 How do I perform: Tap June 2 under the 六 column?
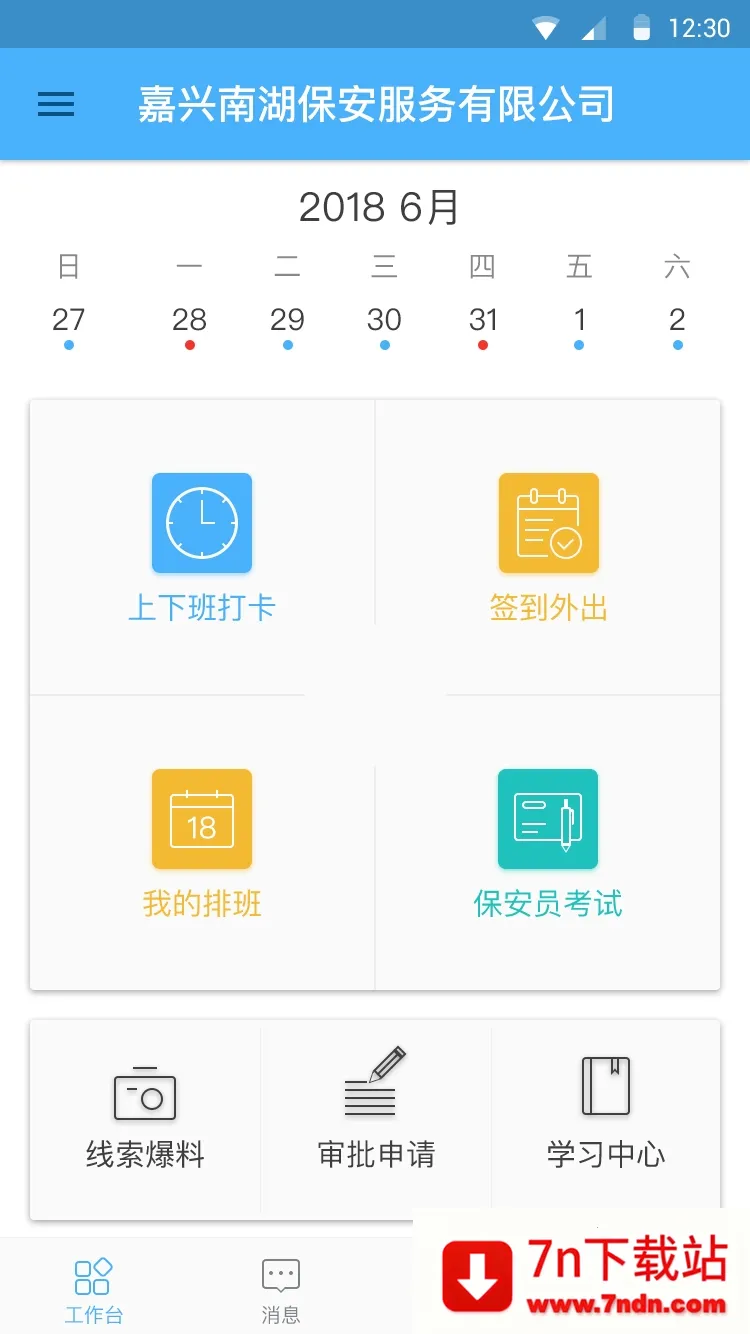(x=677, y=320)
